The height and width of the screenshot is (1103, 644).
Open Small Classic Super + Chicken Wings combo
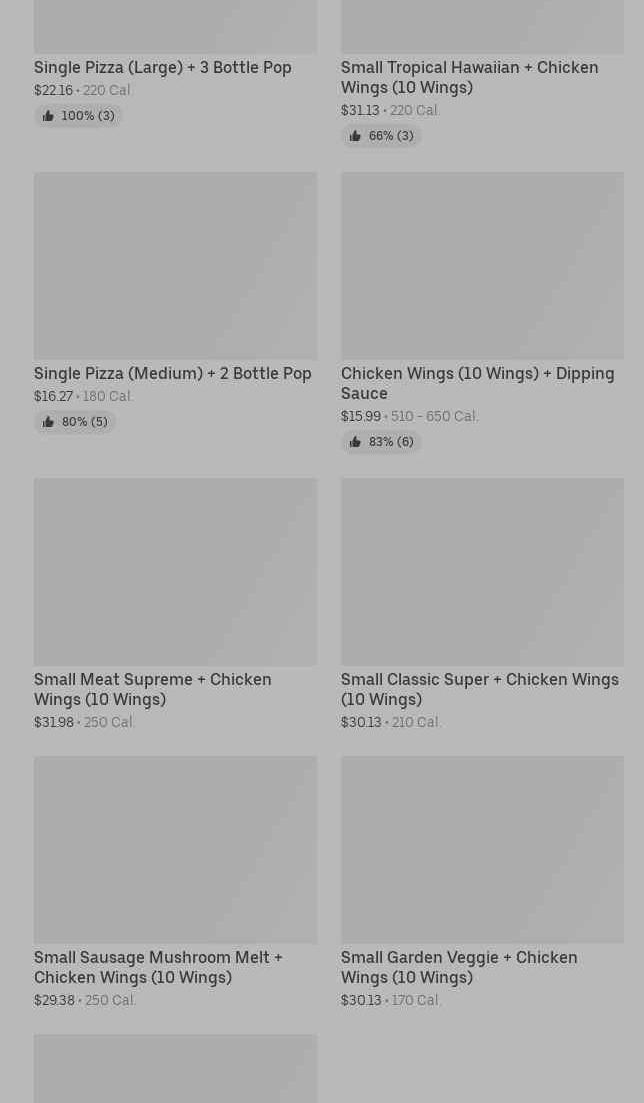coord(479,689)
